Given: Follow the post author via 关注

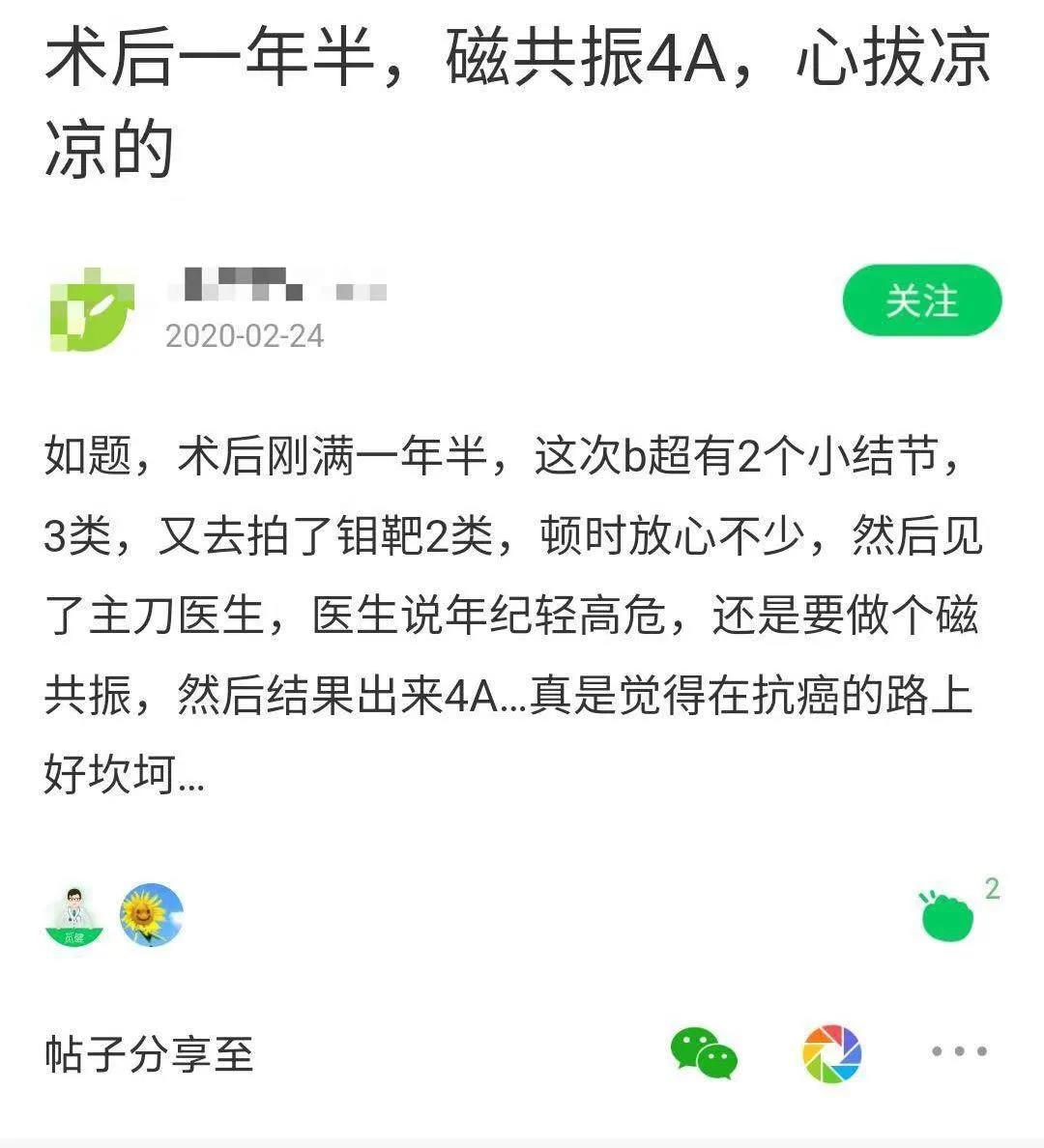Looking at the screenshot, I should click(921, 301).
